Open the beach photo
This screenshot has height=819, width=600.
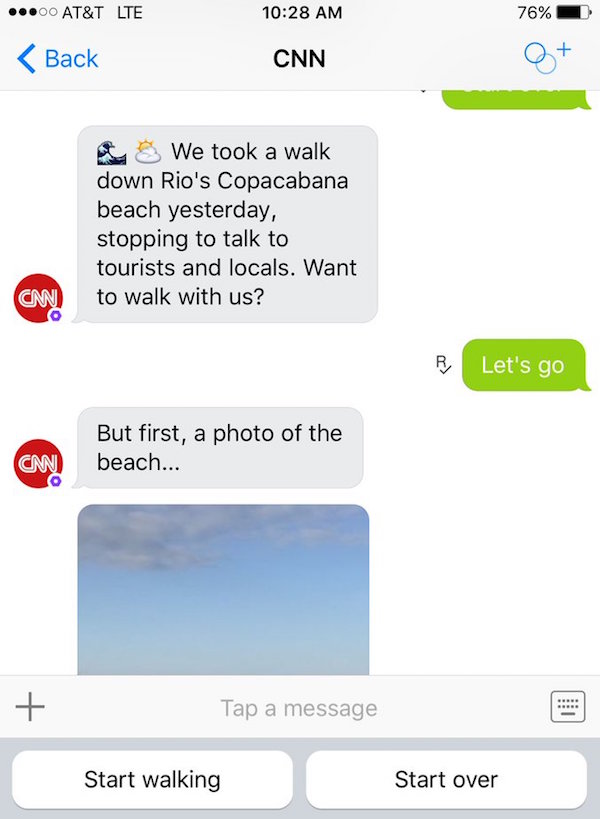[x=223, y=588]
